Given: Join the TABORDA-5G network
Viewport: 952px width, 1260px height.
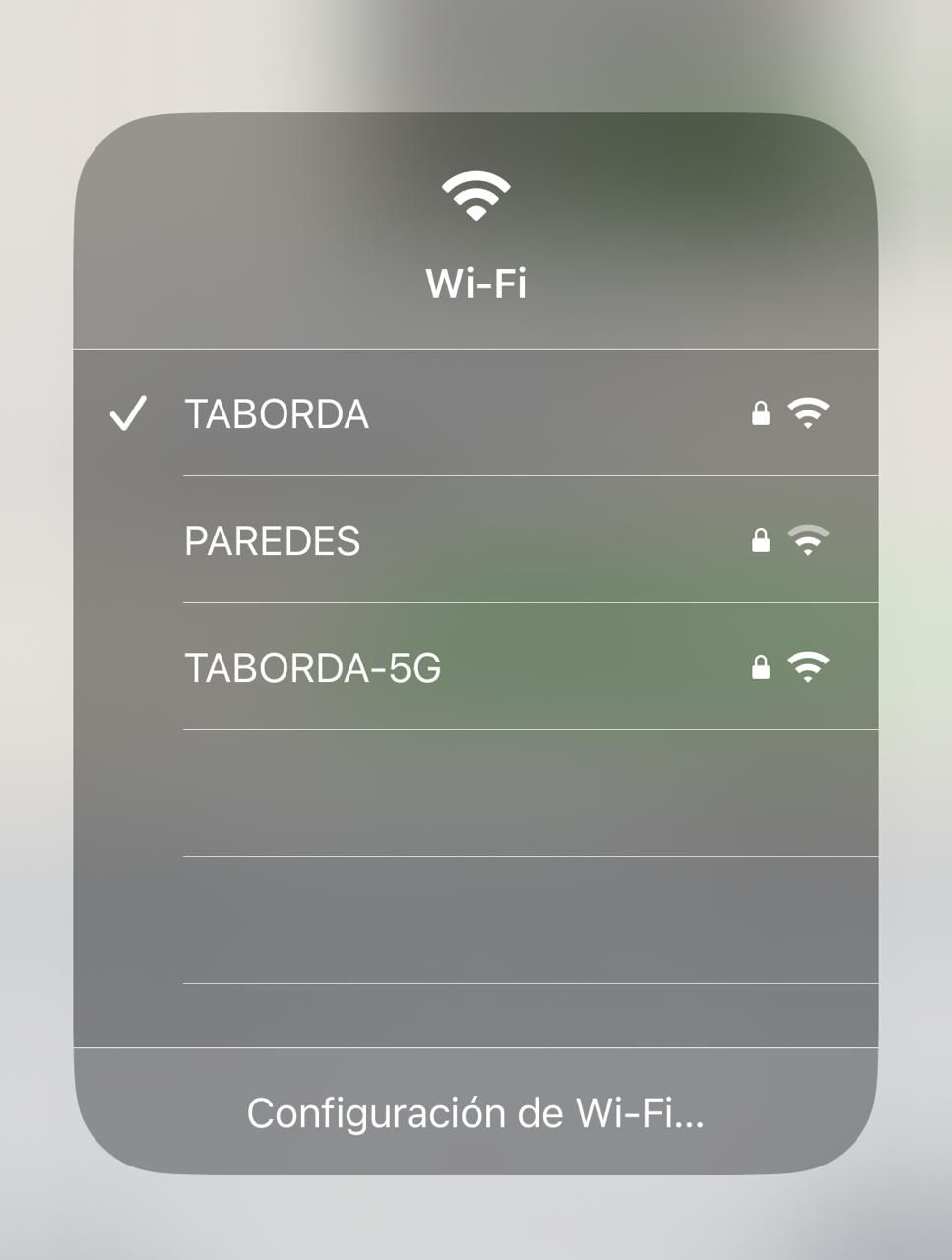Looking at the screenshot, I should click(x=313, y=668).
